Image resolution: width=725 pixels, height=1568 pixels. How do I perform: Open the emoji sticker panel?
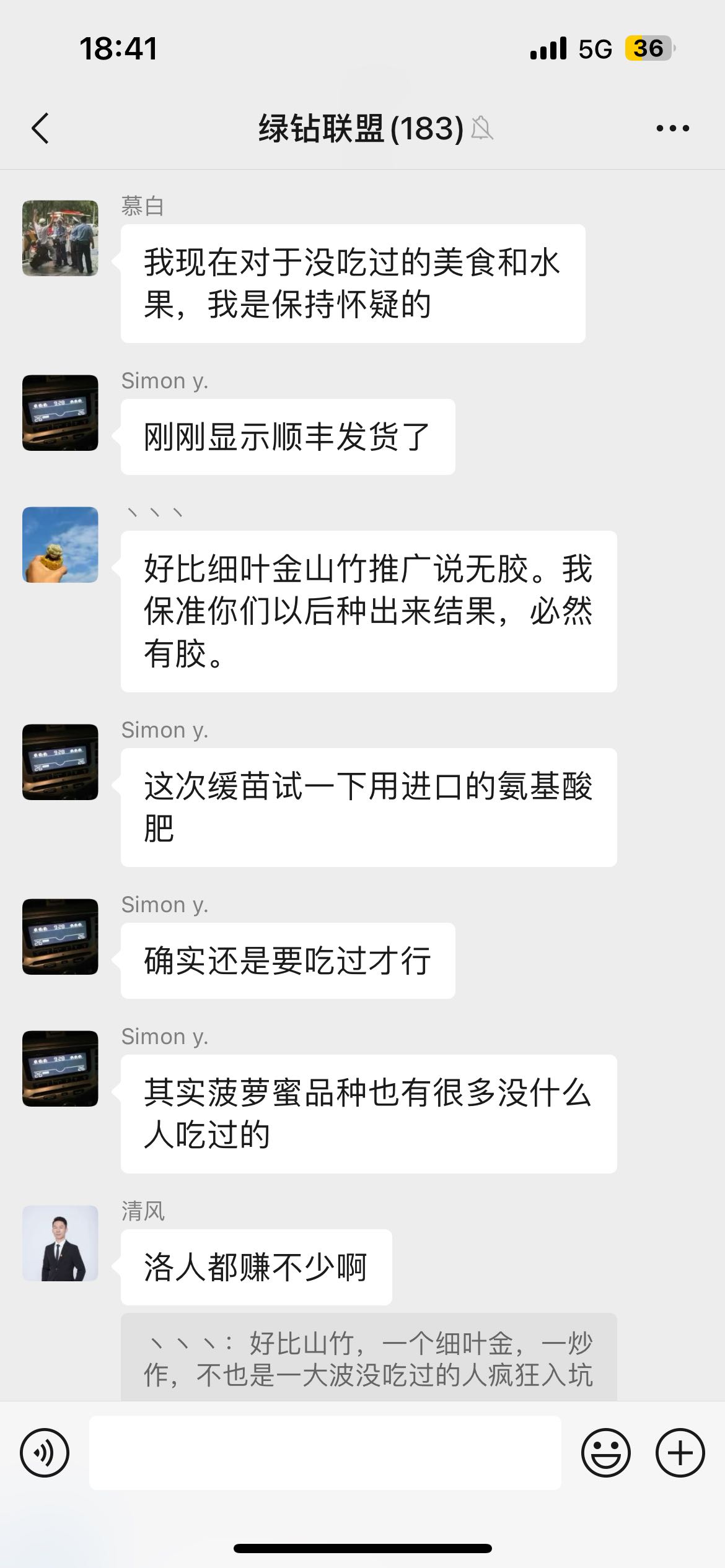606,1453
